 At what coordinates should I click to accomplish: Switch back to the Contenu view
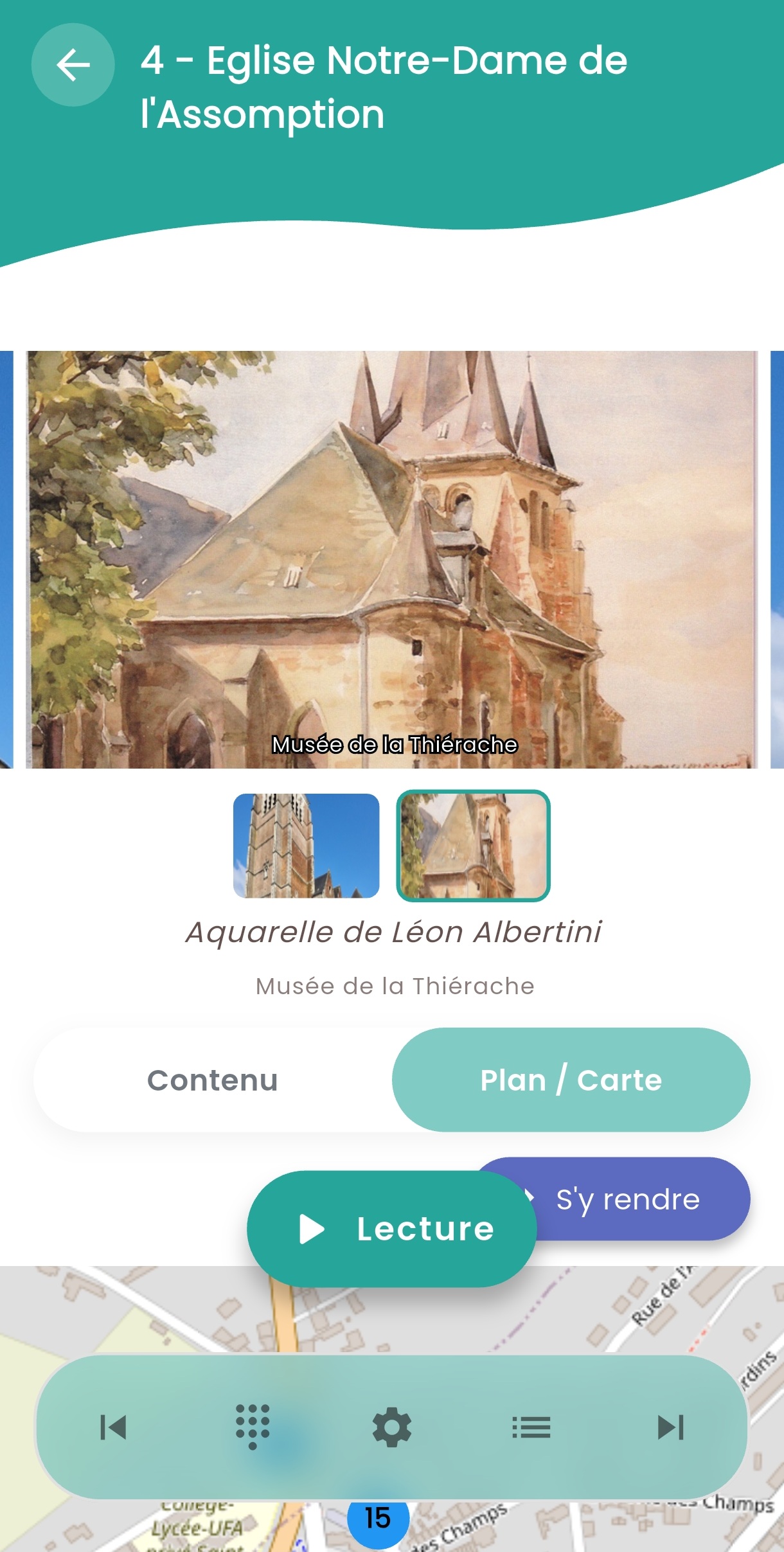point(213,1080)
